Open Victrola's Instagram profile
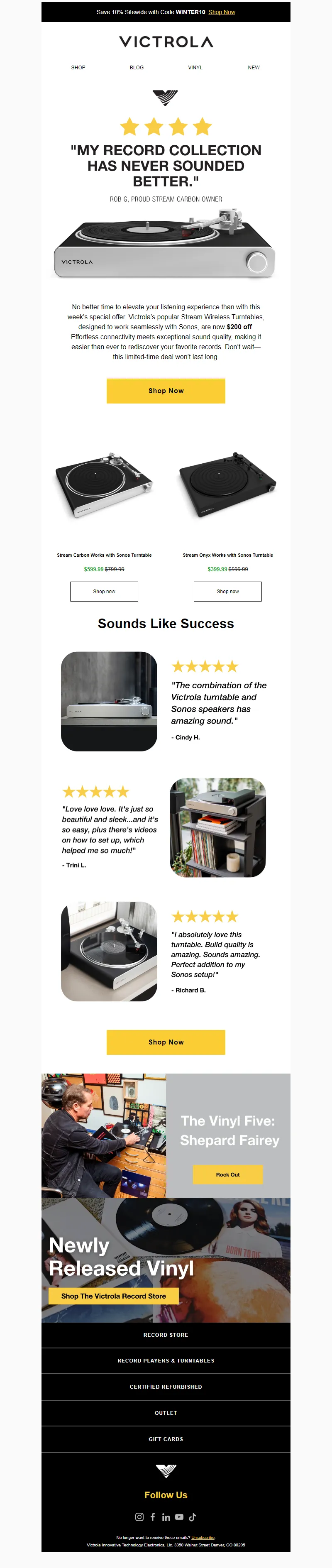 [139, 1517]
